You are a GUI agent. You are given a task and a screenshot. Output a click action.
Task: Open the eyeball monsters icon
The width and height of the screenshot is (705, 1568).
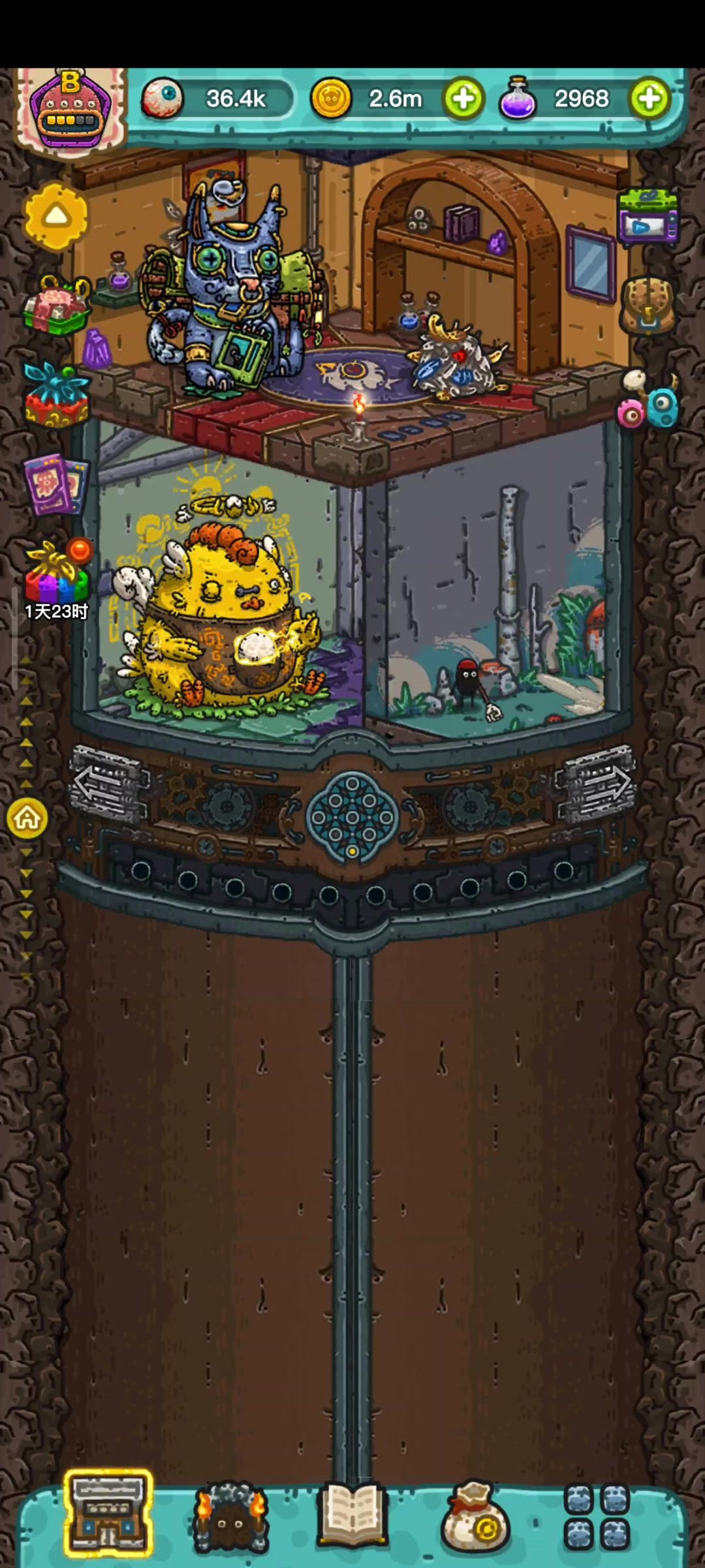tap(648, 400)
